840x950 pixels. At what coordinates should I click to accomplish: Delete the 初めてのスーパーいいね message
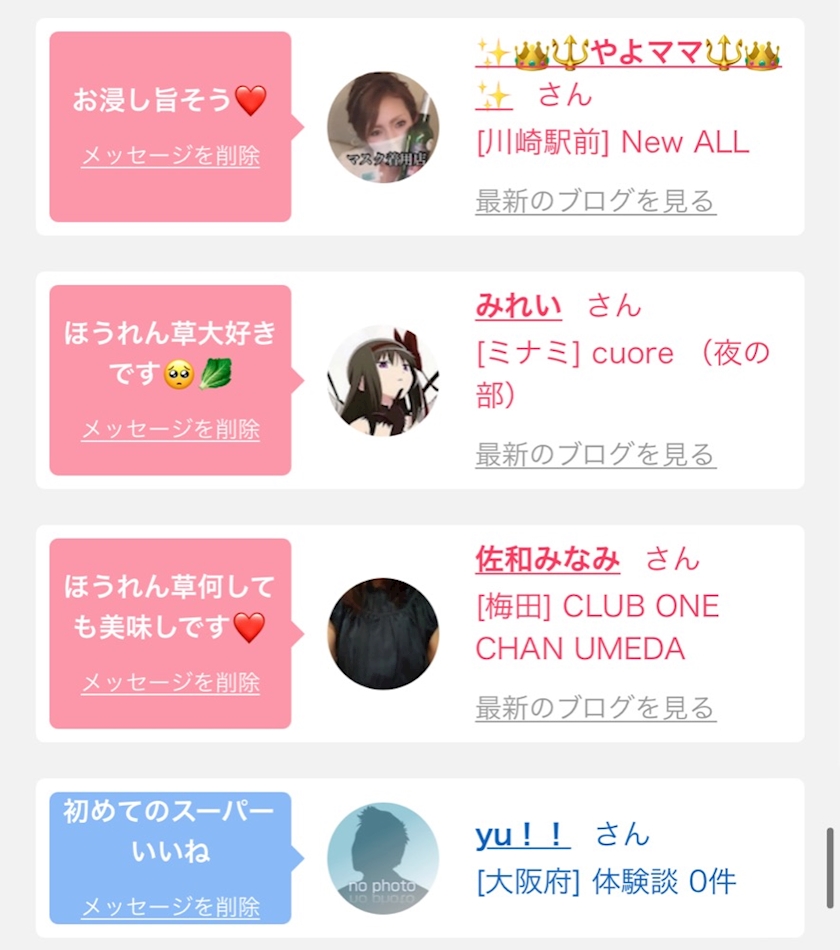pyautogui.click(x=170, y=906)
